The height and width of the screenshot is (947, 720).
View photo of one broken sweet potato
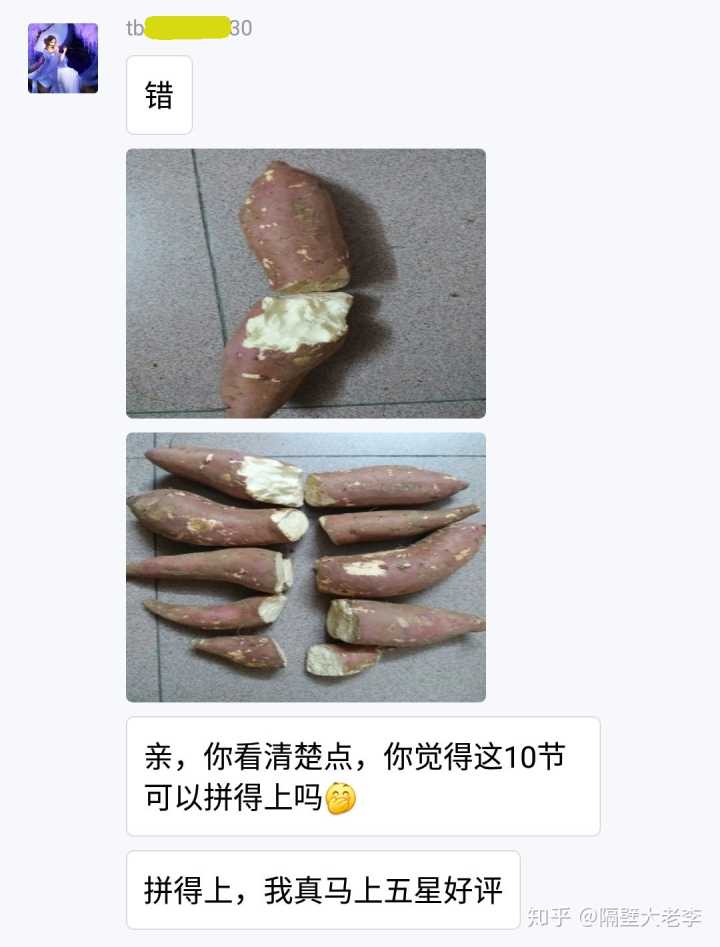click(x=305, y=283)
